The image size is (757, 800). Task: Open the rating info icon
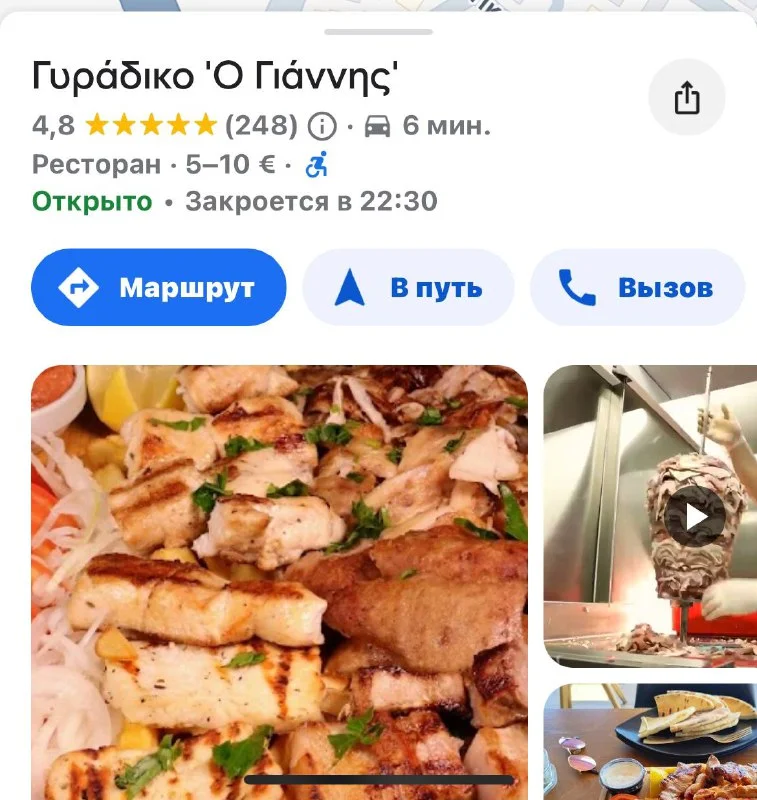click(321, 126)
